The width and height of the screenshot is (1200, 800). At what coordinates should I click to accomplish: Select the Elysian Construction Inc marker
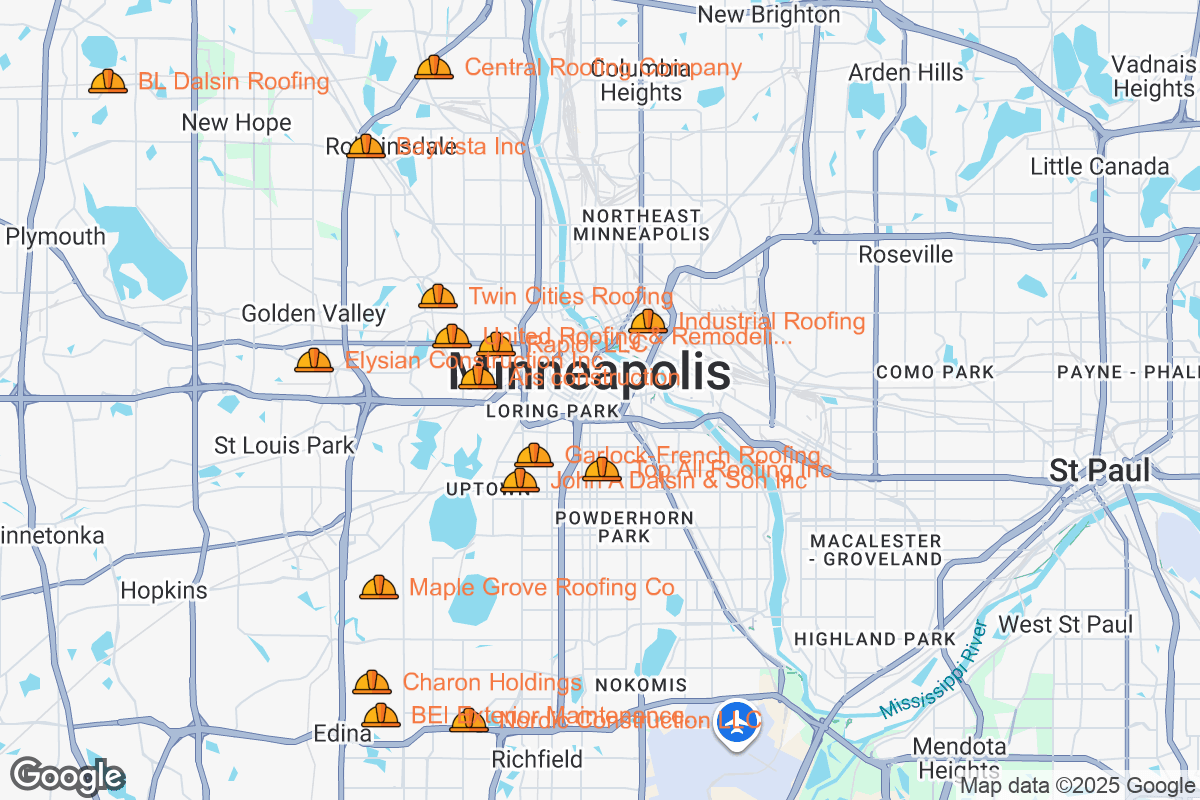(314, 360)
